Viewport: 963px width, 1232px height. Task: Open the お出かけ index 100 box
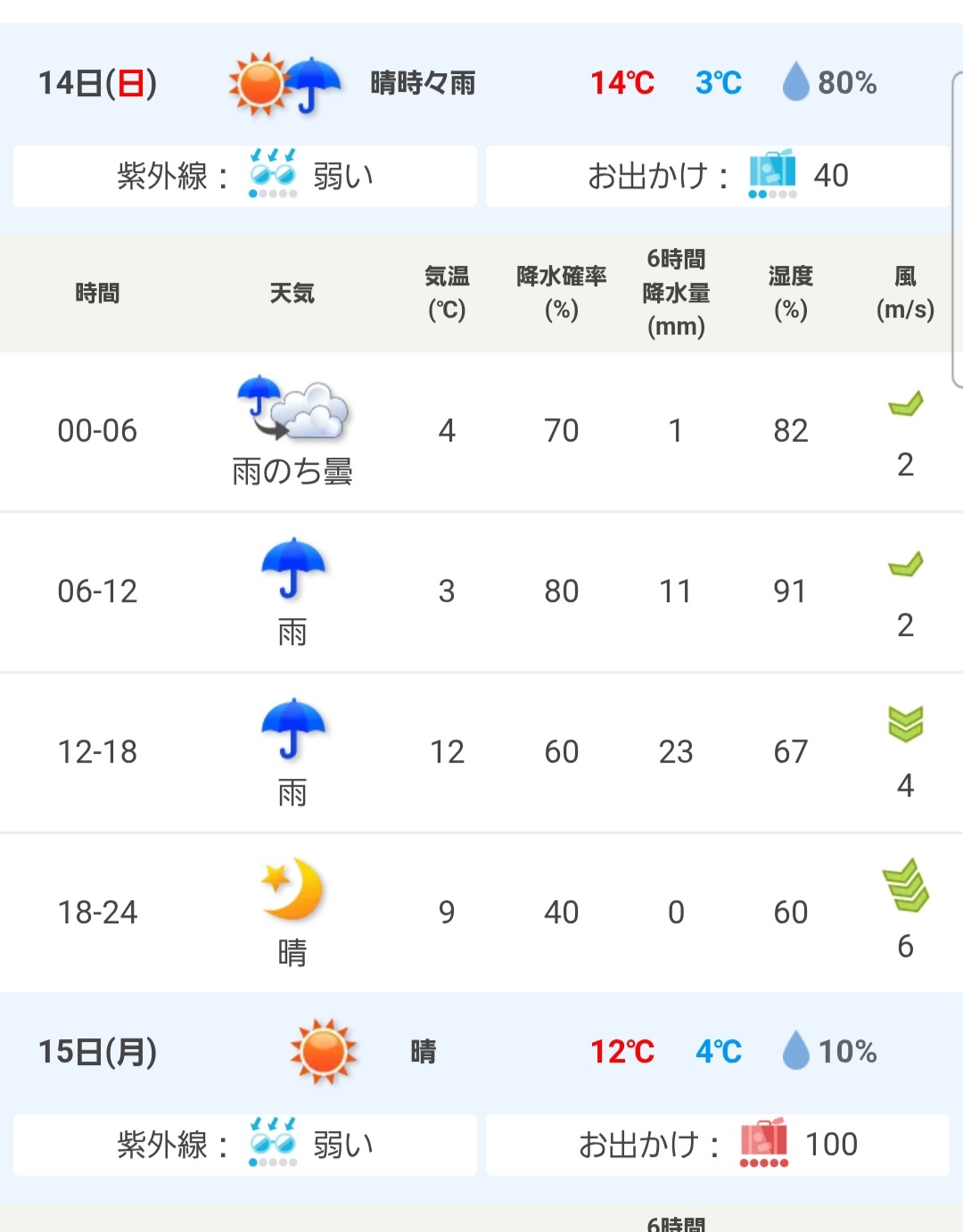[x=718, y=1145]
